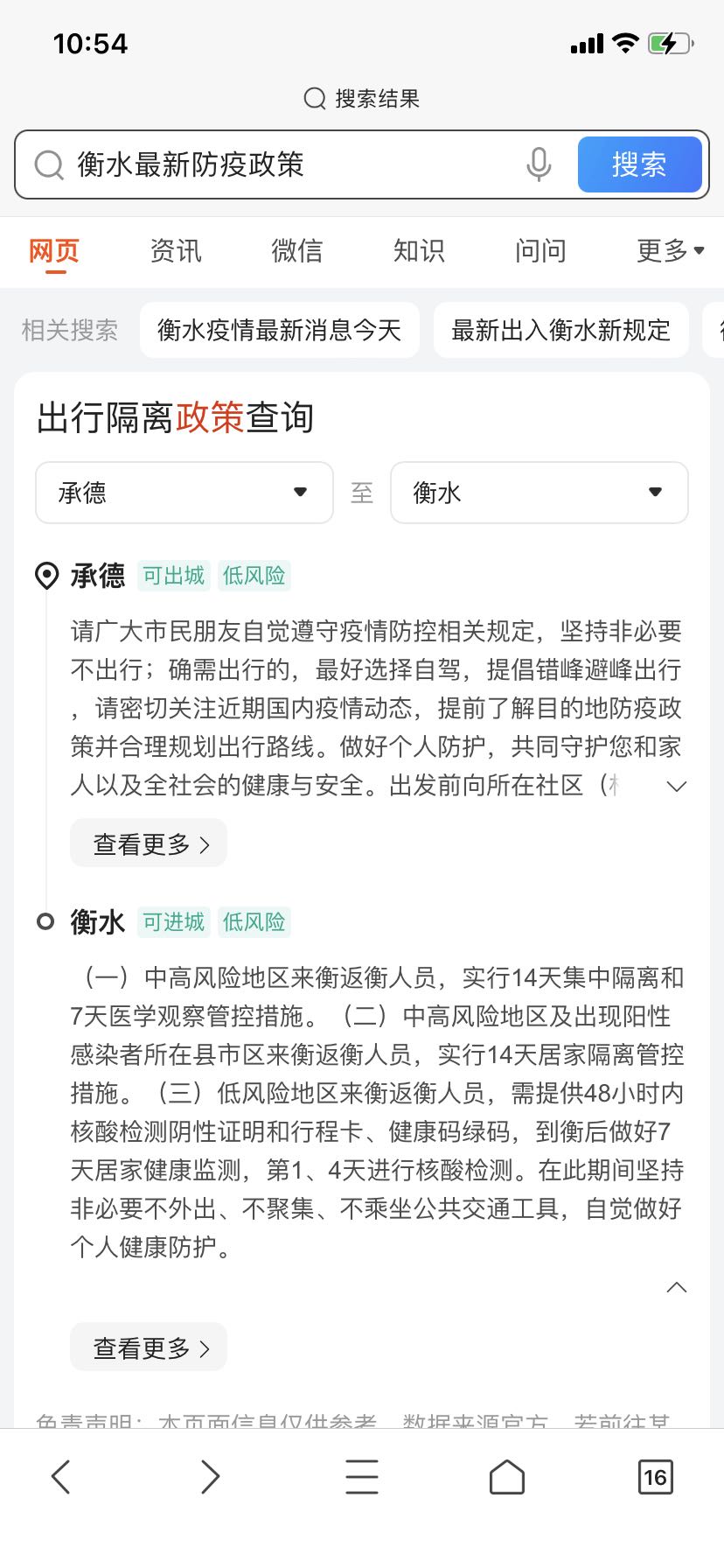Switch to the 问问 tab
This screenshot has height=1568, width=724.
[x=540, y=251]
